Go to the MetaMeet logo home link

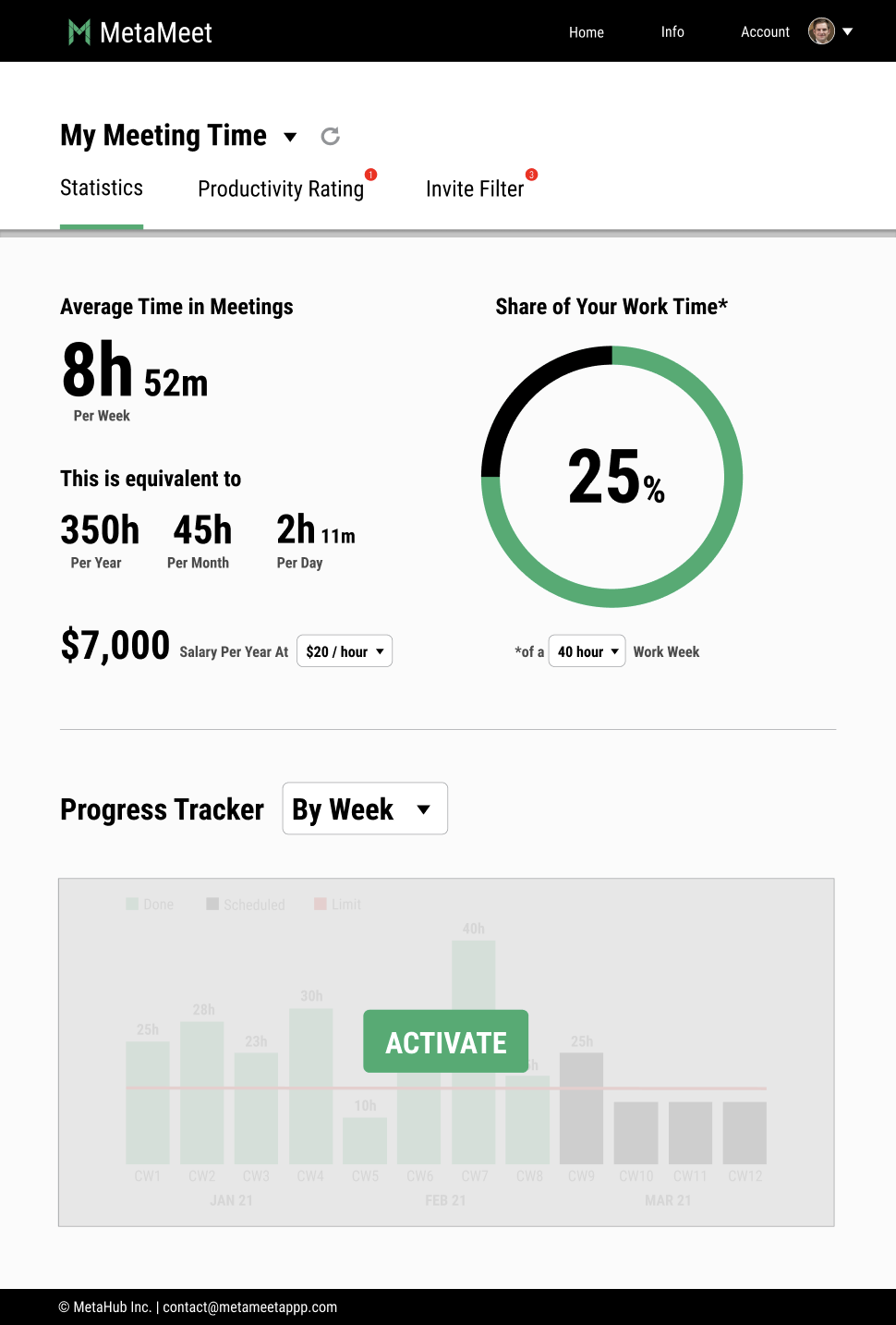(x=140, y=32)
